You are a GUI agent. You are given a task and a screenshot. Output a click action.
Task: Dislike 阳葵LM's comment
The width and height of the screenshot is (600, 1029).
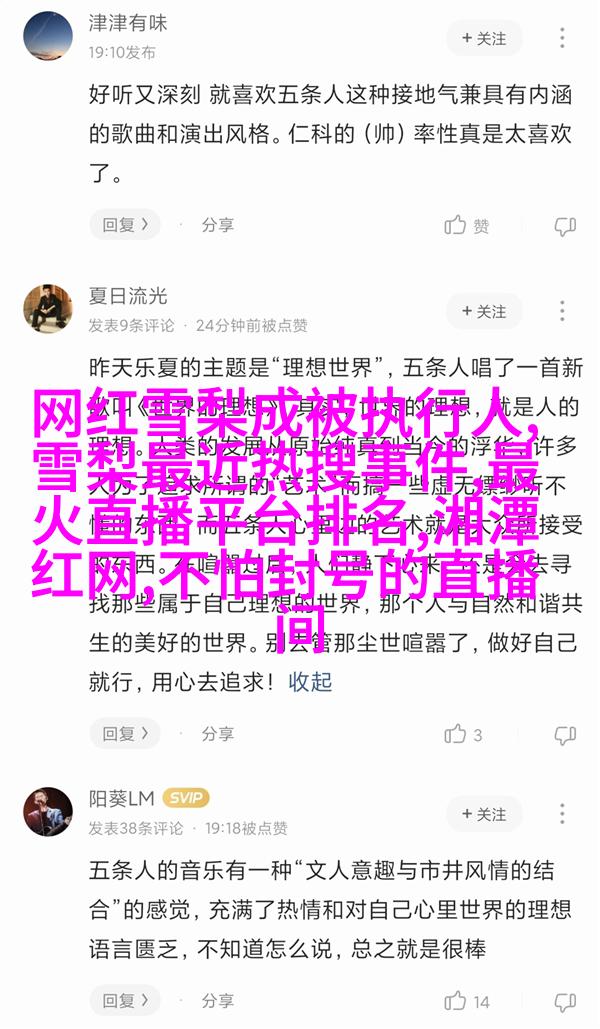565,1002
